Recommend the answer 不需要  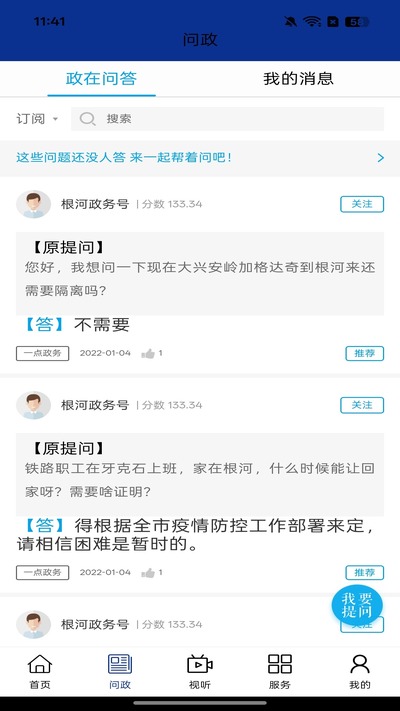point(365,353)
